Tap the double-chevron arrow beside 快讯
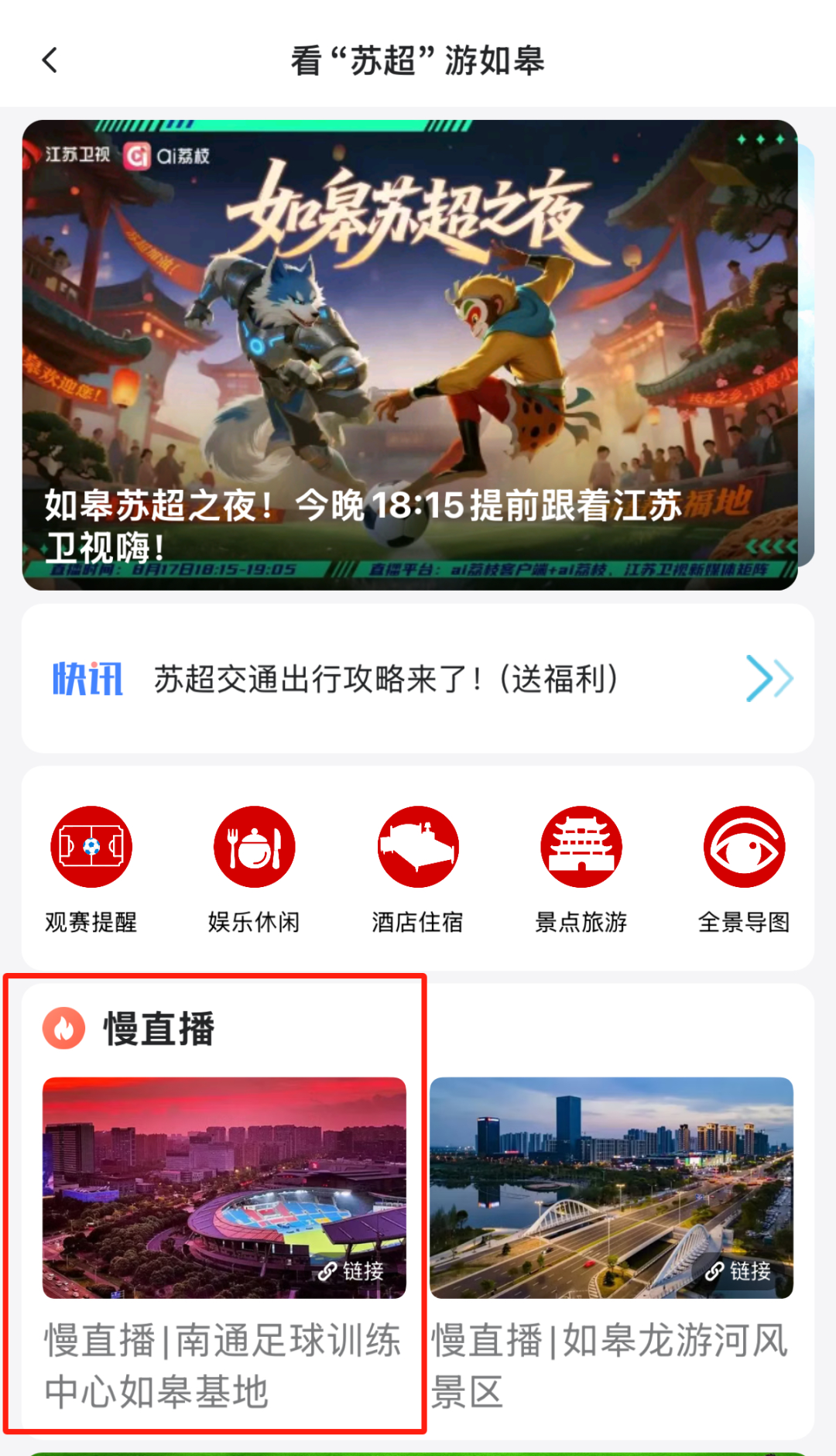The height and width of the screenshot is (1456, 836). 769,679
